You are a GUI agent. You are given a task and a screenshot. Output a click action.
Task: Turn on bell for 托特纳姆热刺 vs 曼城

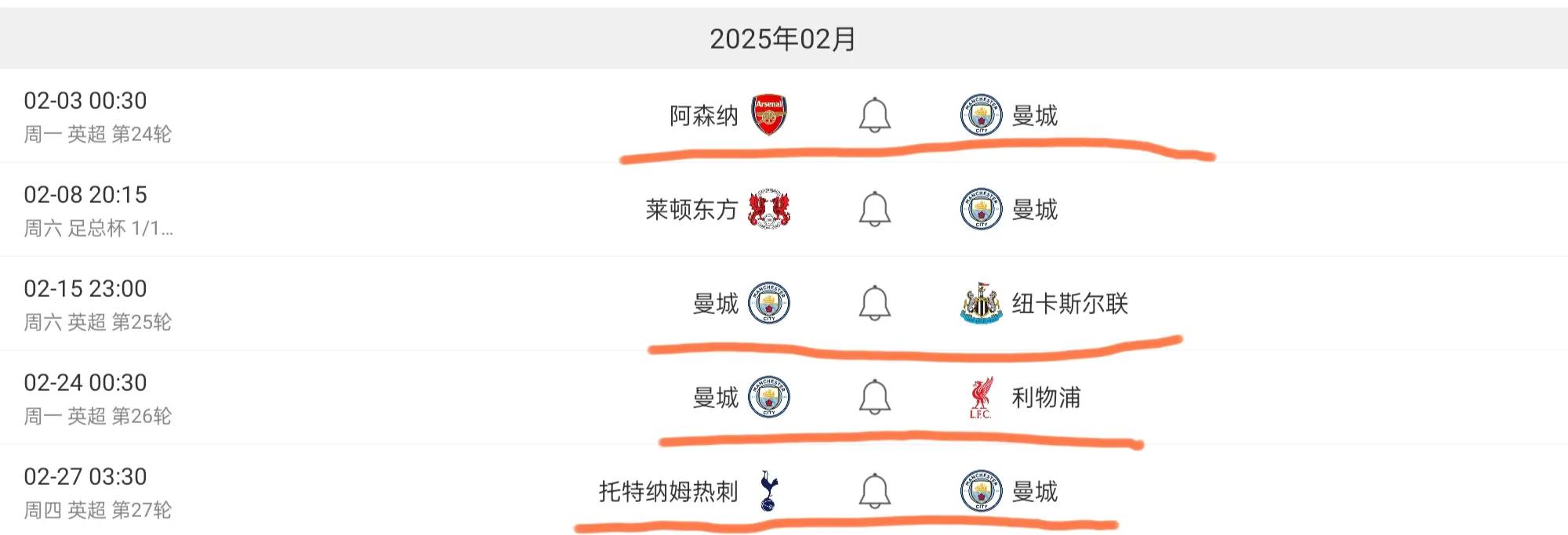pos(874,491)
